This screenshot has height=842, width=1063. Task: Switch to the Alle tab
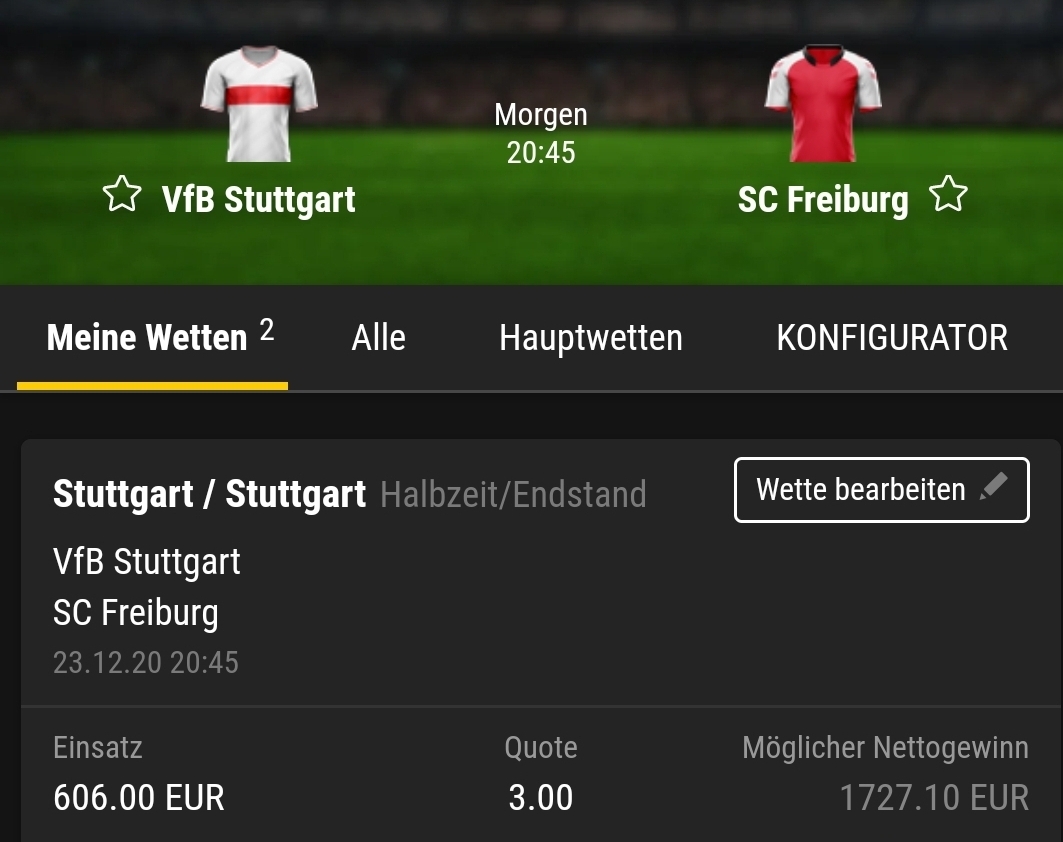[378, 338]
